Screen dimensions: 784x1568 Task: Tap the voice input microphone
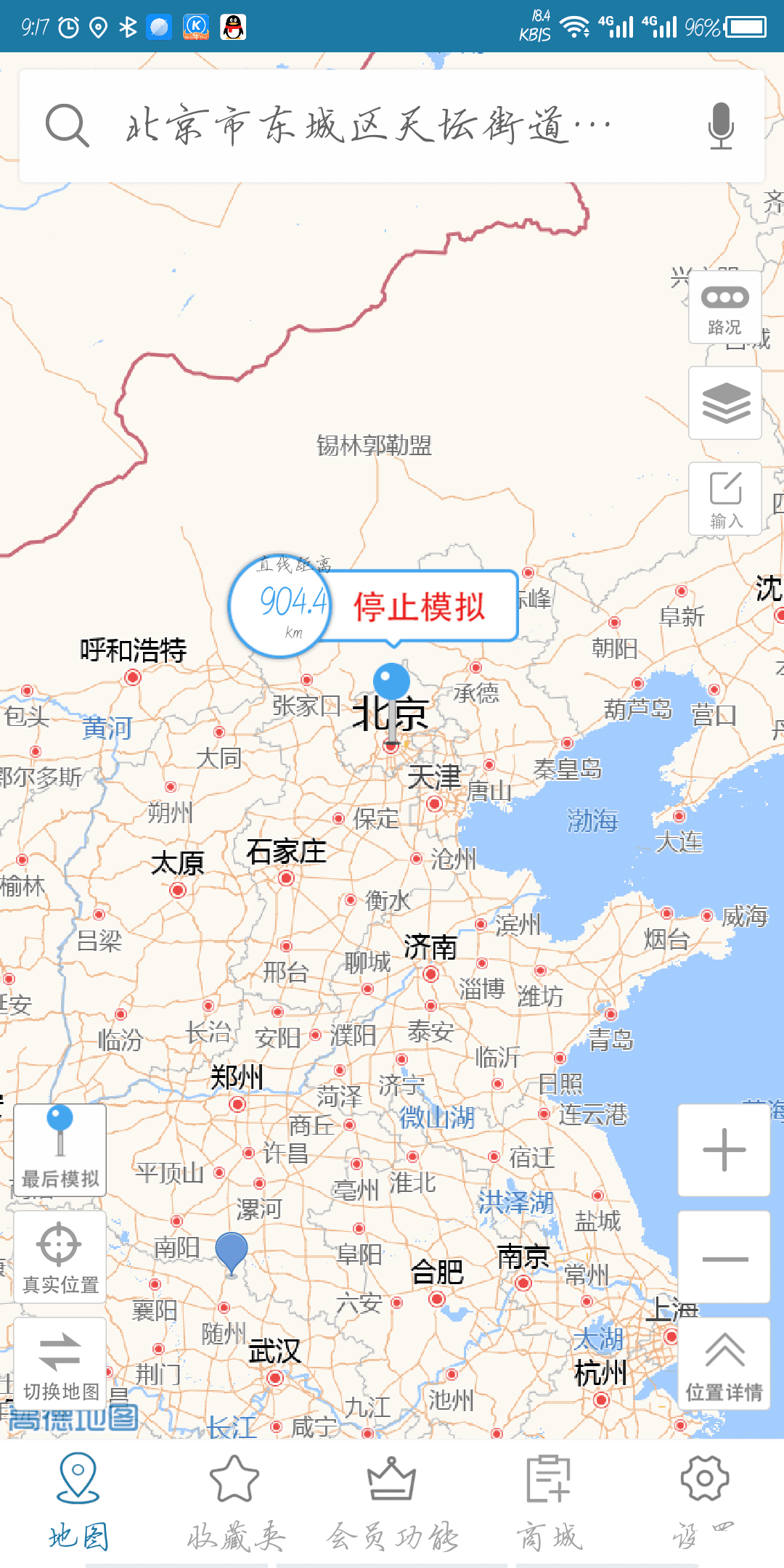(x=720, y=126)
